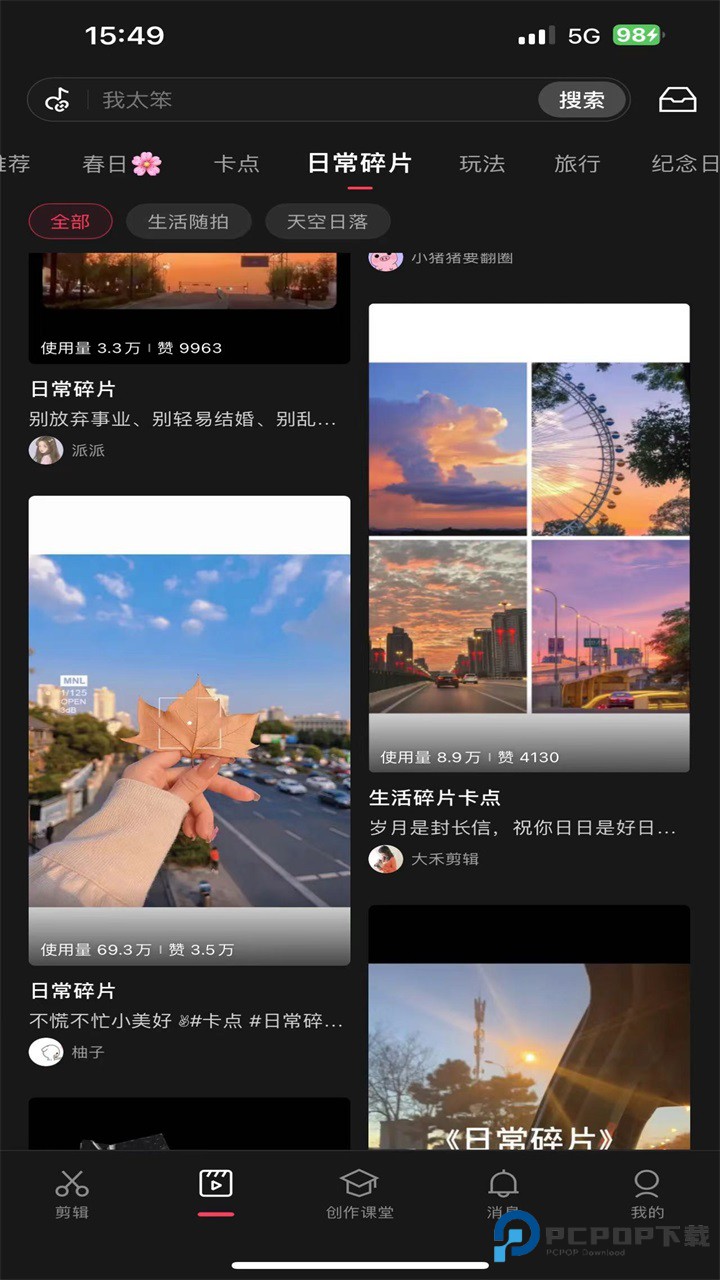The width and height of the screenshot is (720, 1280).
Task: Enable the 生活随拍 filter
Action: pyautogui.click(x=188, y=221)
